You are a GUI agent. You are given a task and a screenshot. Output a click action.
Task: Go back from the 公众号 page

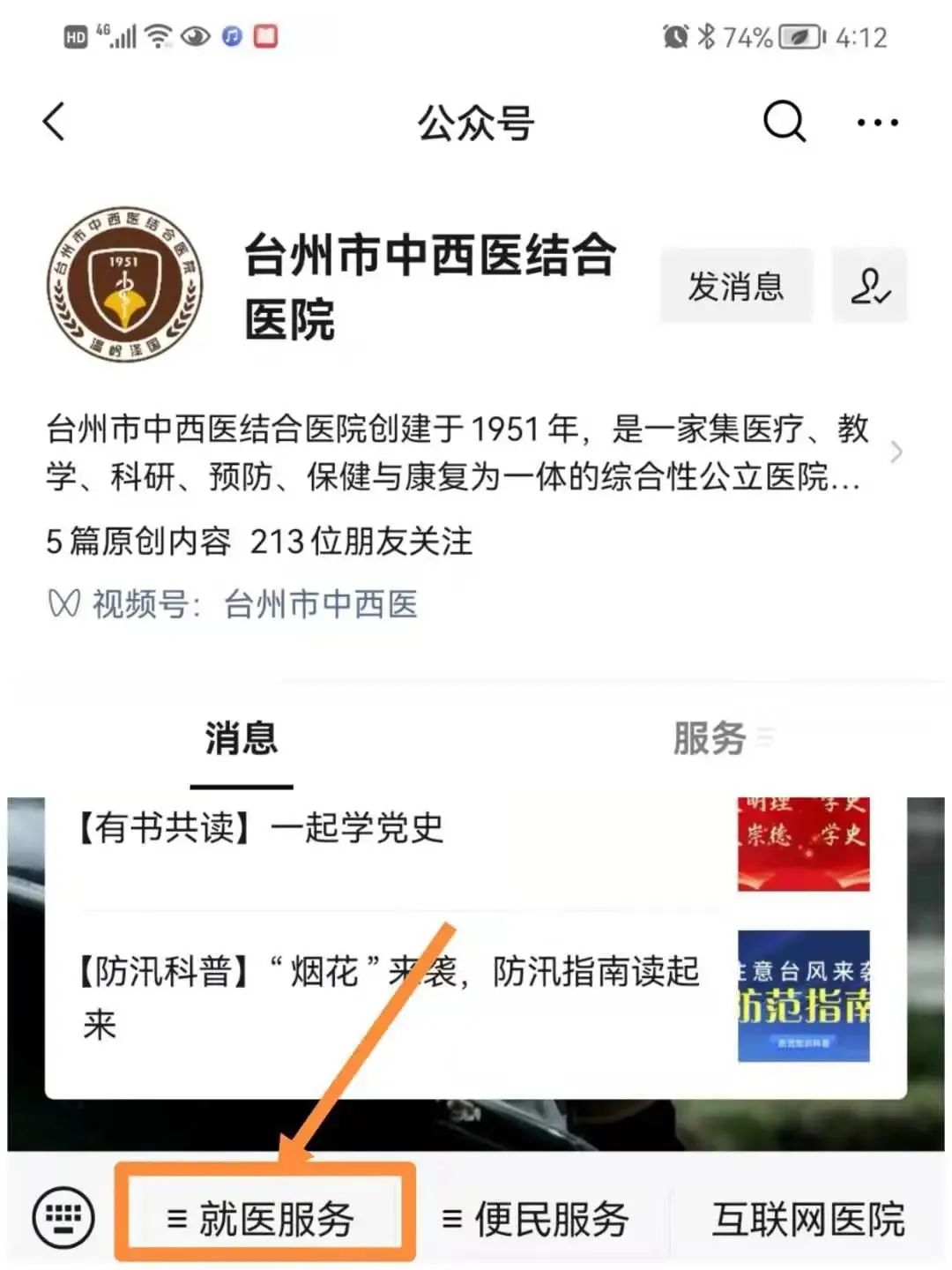pos(55,122)
